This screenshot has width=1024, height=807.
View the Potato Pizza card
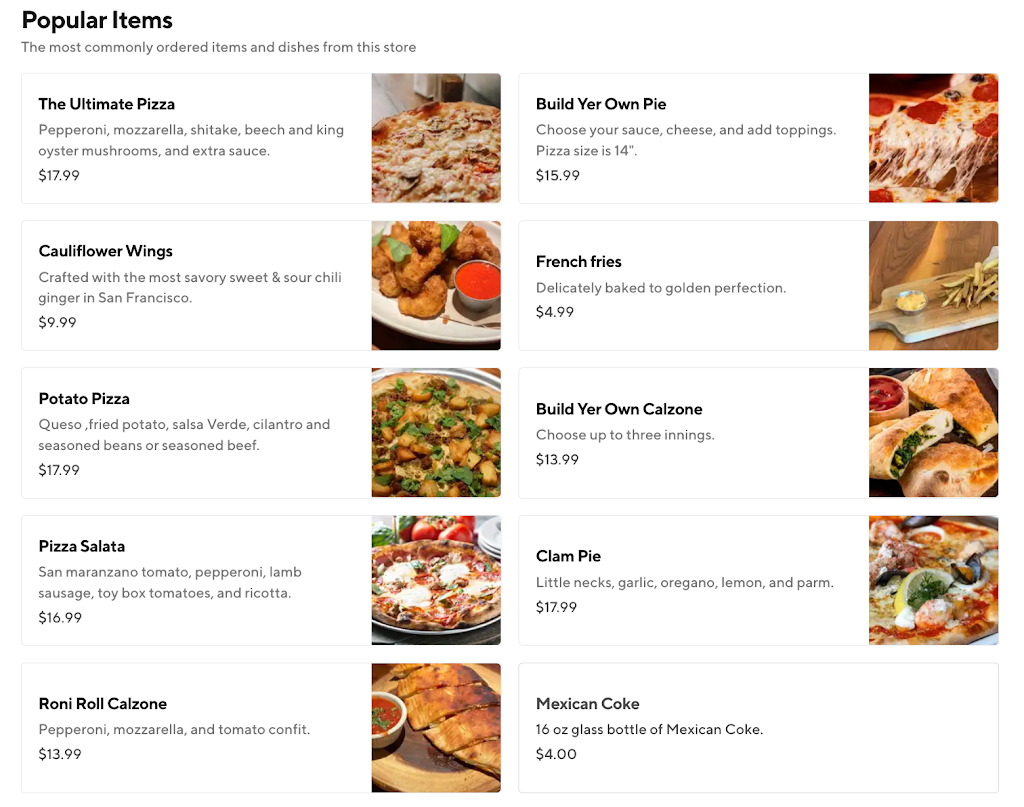tap(196, 433)
